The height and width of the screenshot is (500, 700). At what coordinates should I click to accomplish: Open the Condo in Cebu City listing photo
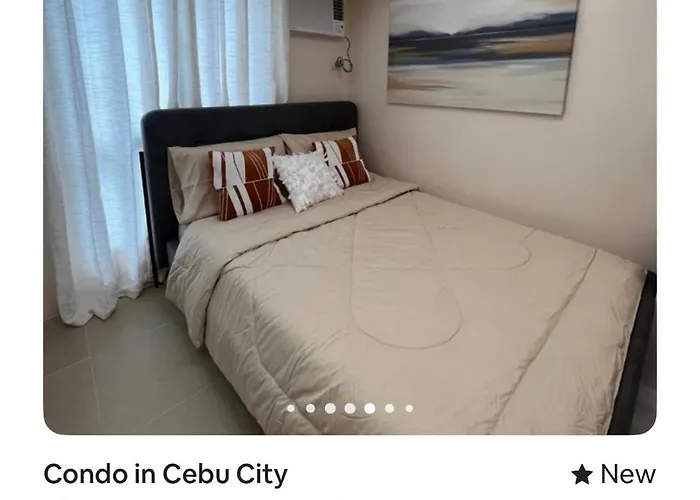[350, 215]
